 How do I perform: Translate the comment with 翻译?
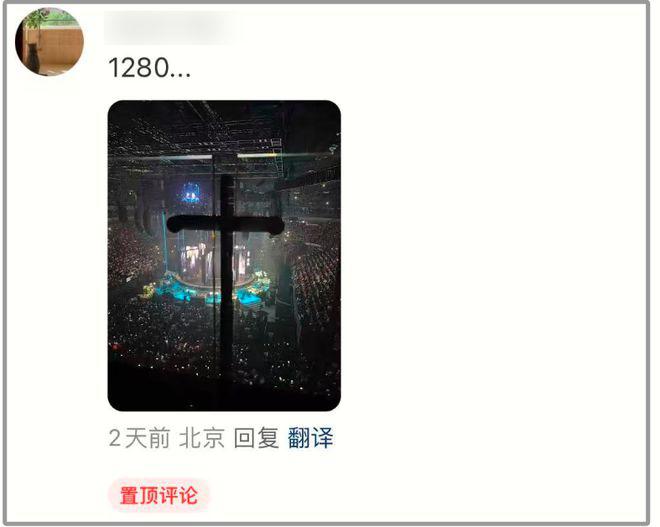311,438
